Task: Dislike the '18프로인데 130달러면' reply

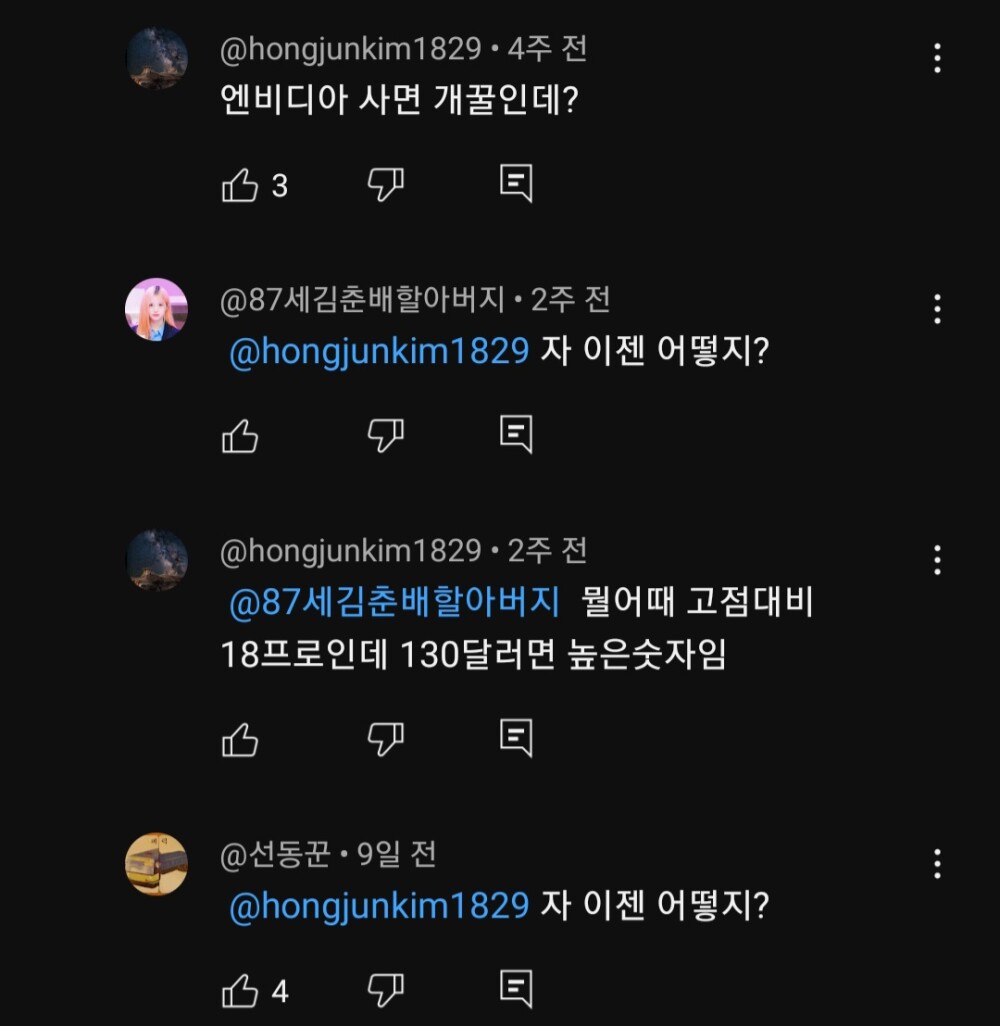Action: click(x=385, y=739)
